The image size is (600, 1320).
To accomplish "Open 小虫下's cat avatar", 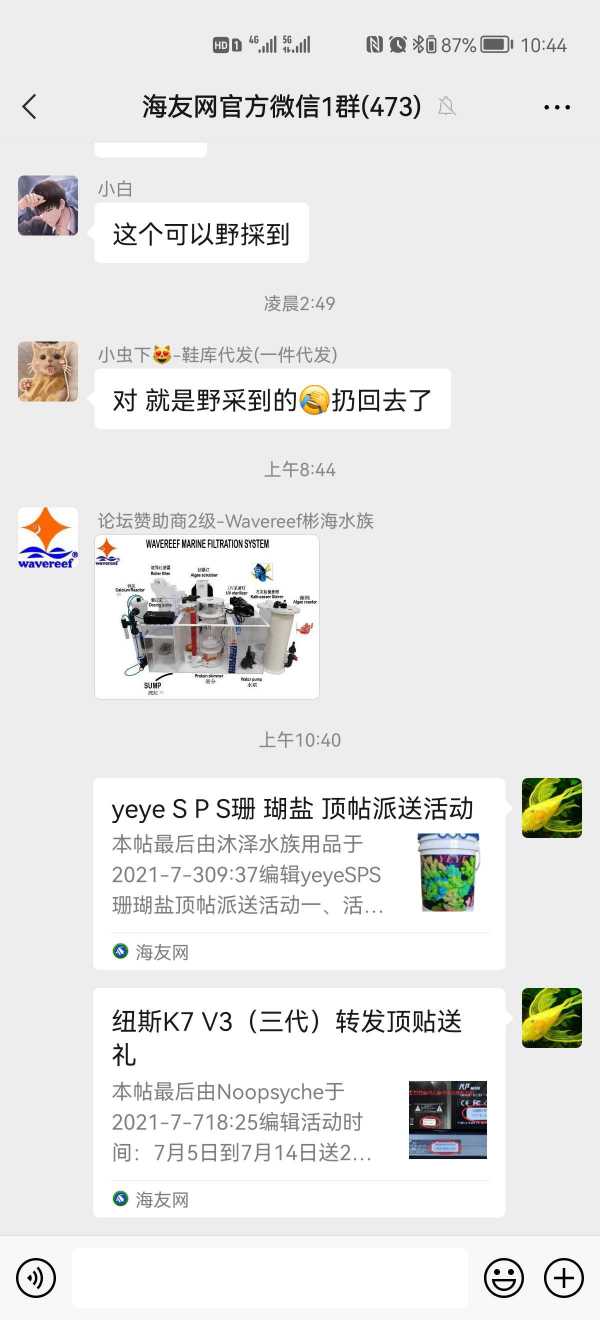I will pyautogui.click(x=48, y=372).
